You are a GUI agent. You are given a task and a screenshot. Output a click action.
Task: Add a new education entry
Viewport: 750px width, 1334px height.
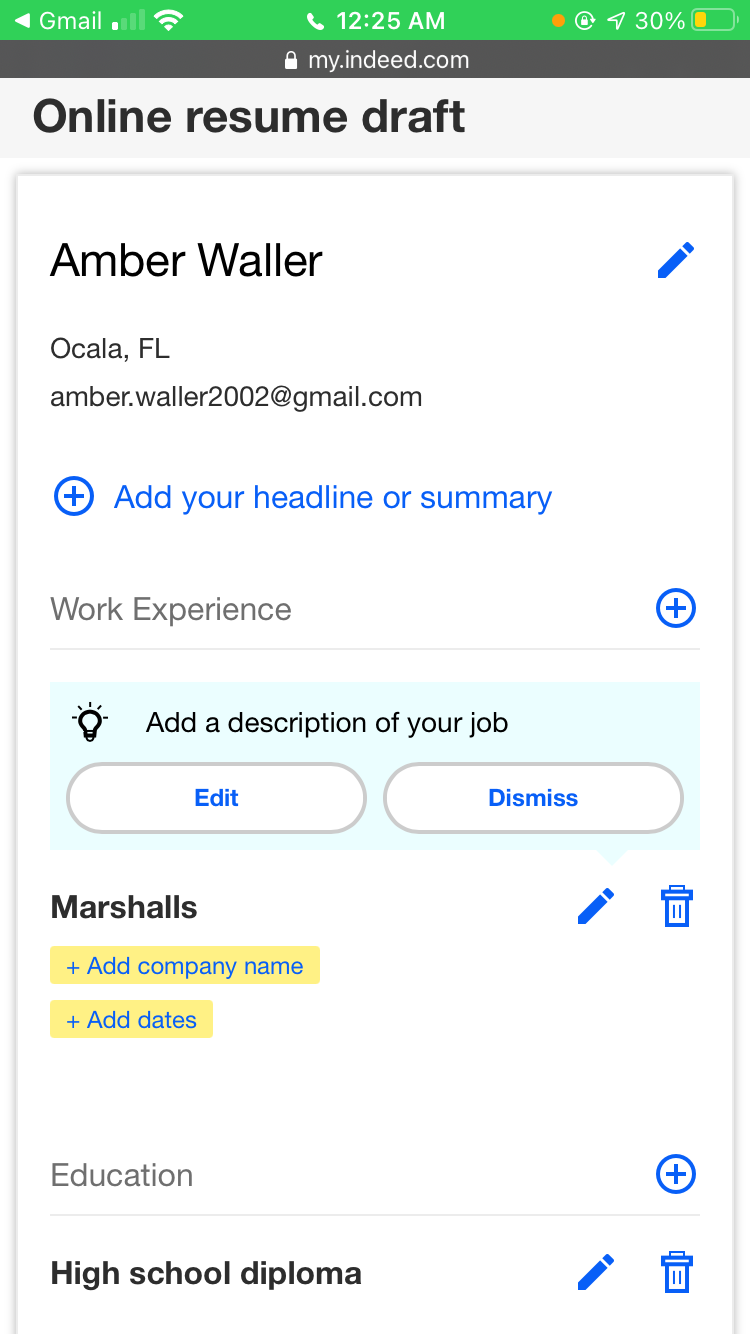676,1174
